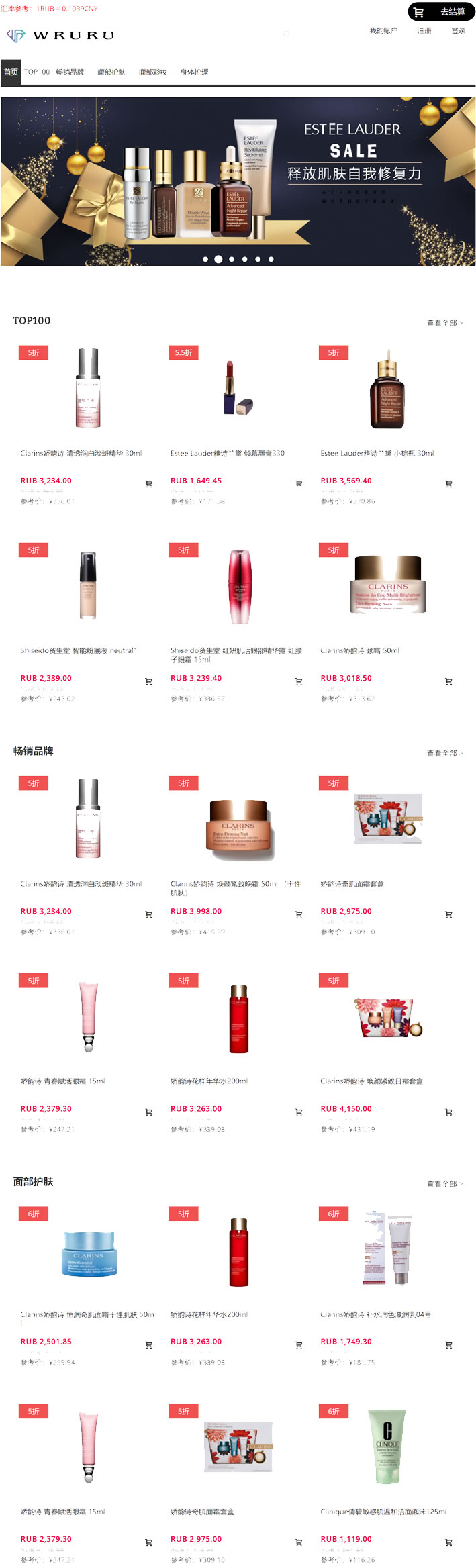View all 面部护肤 products

click(x=444, y=1183)
